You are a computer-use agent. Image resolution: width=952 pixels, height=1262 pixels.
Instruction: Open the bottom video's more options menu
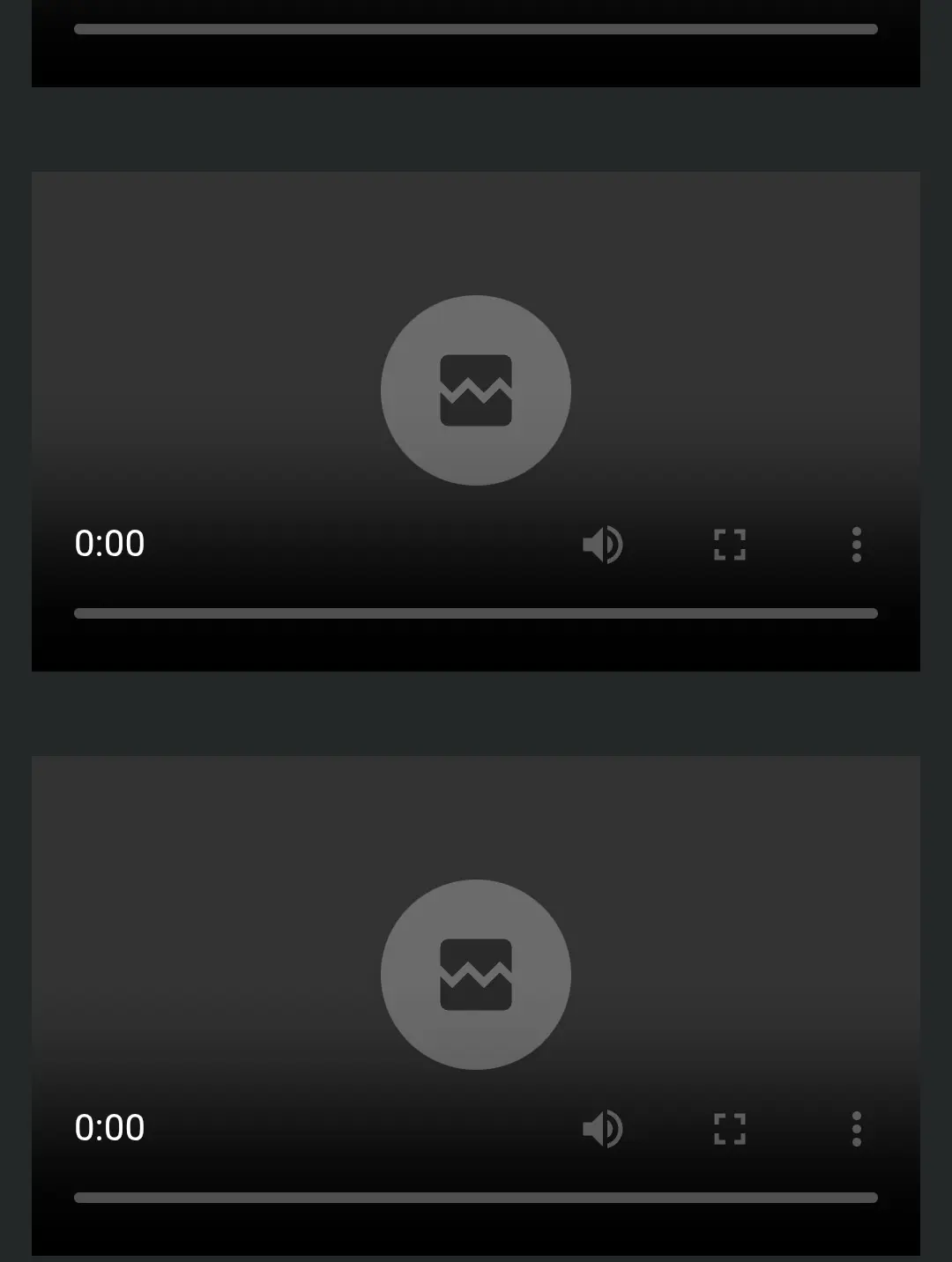856,1129
